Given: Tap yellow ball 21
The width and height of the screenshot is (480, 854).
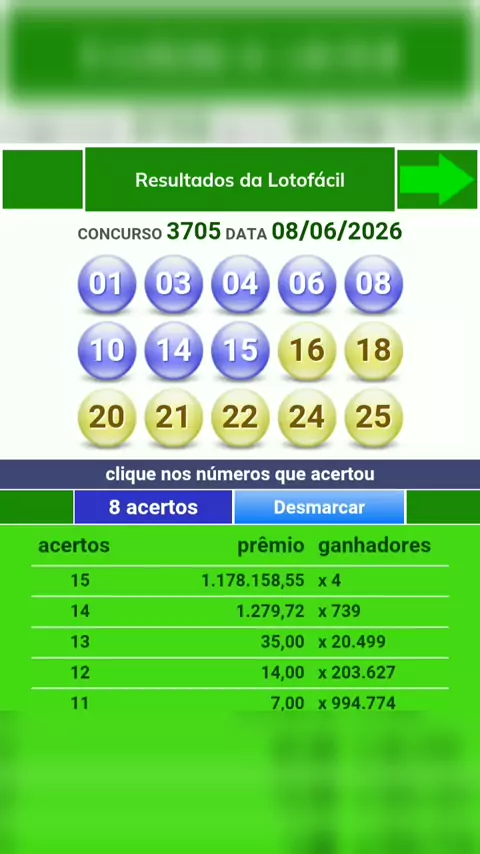Looking at the screenshot, I should [x=173, y=418].
